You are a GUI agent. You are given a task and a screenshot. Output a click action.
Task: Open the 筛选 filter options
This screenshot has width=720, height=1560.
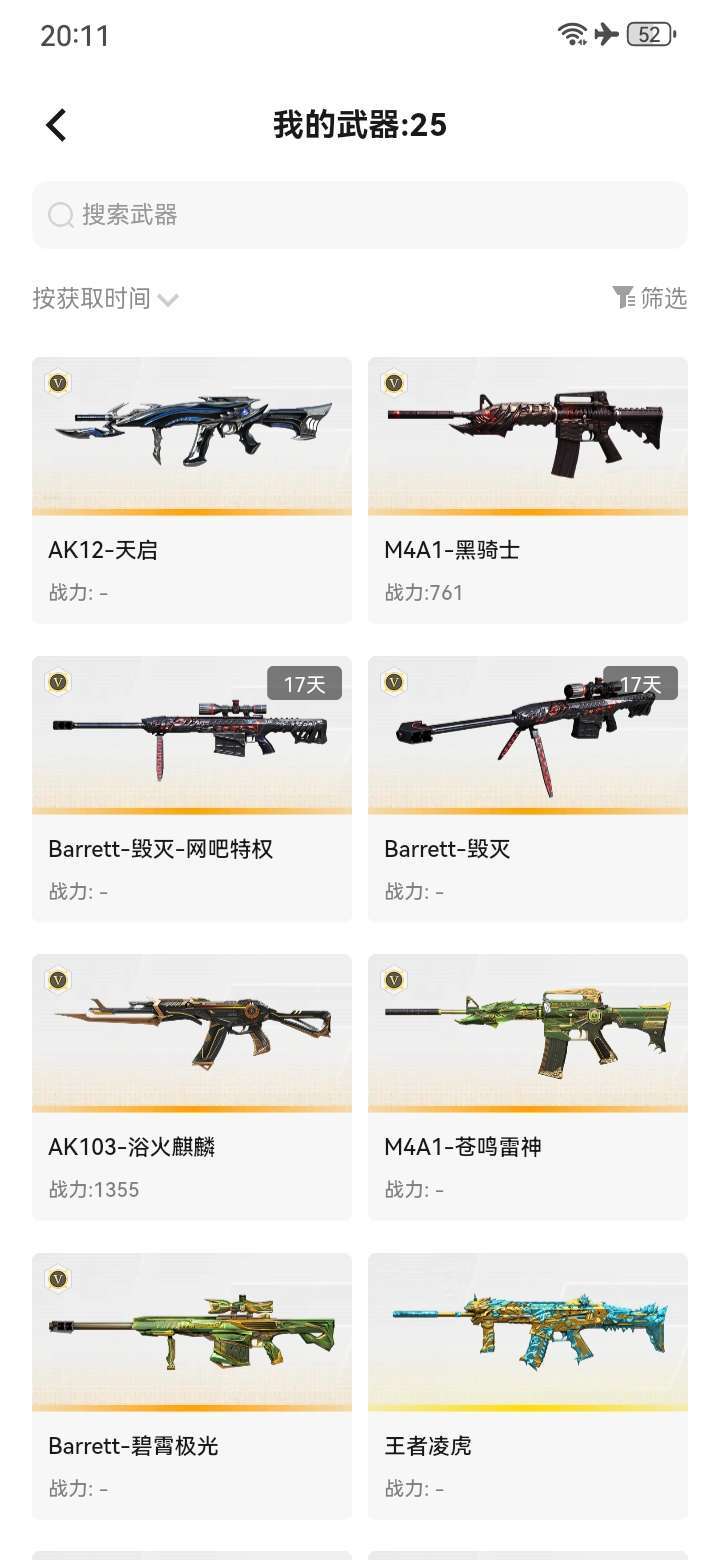(650, 297)
